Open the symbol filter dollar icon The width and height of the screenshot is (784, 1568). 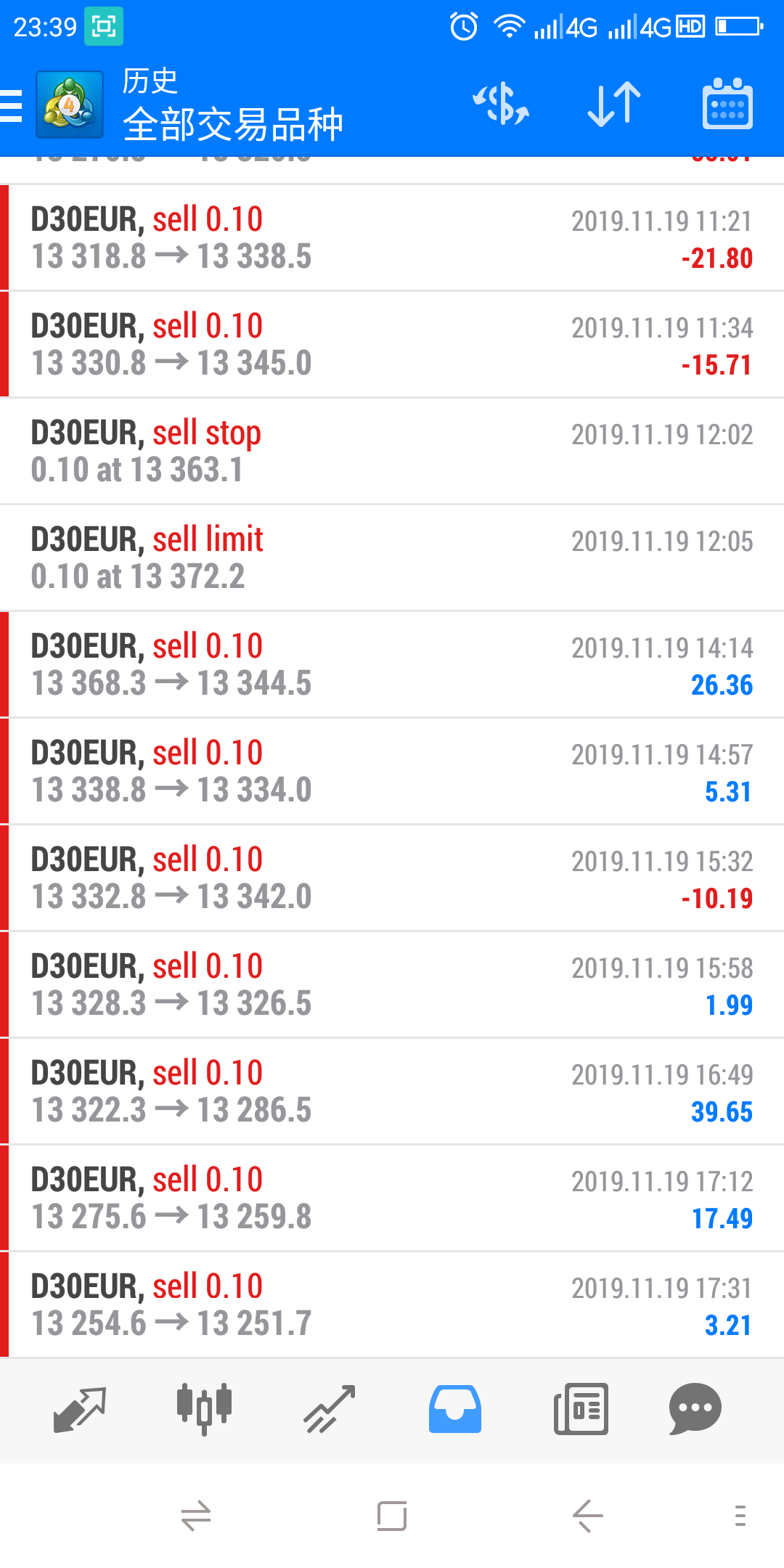[501, 104]
